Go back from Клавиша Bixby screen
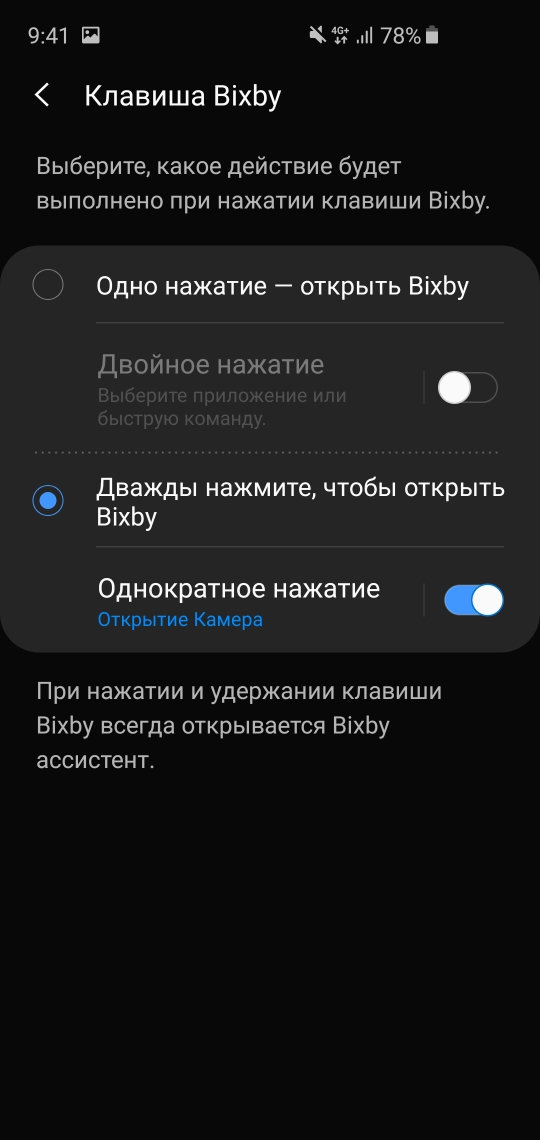The image size is (540, 1140). coord(43,96)
